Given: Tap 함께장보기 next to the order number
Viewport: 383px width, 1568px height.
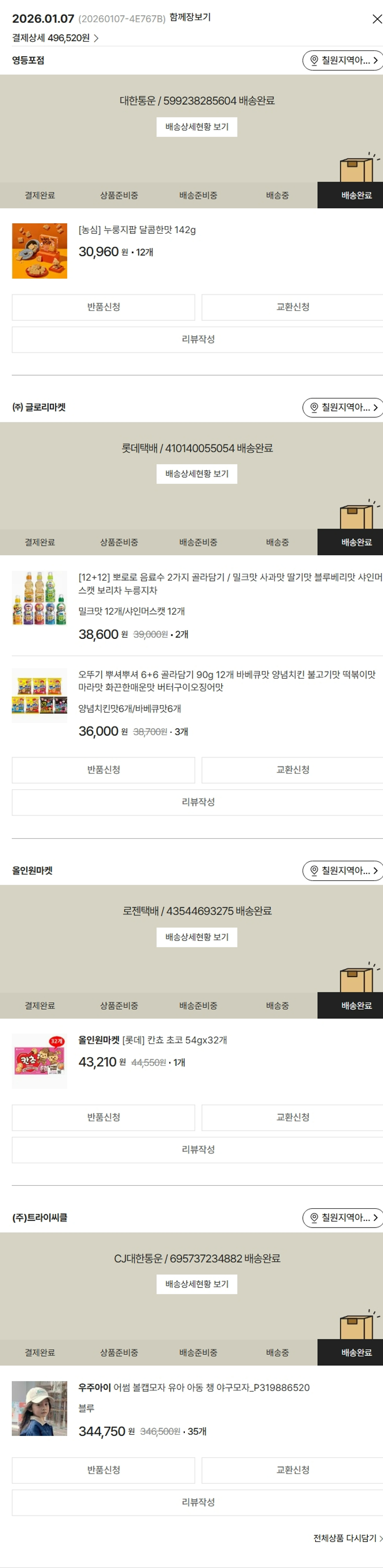Looking at the screenshot, I should [190, 18].
